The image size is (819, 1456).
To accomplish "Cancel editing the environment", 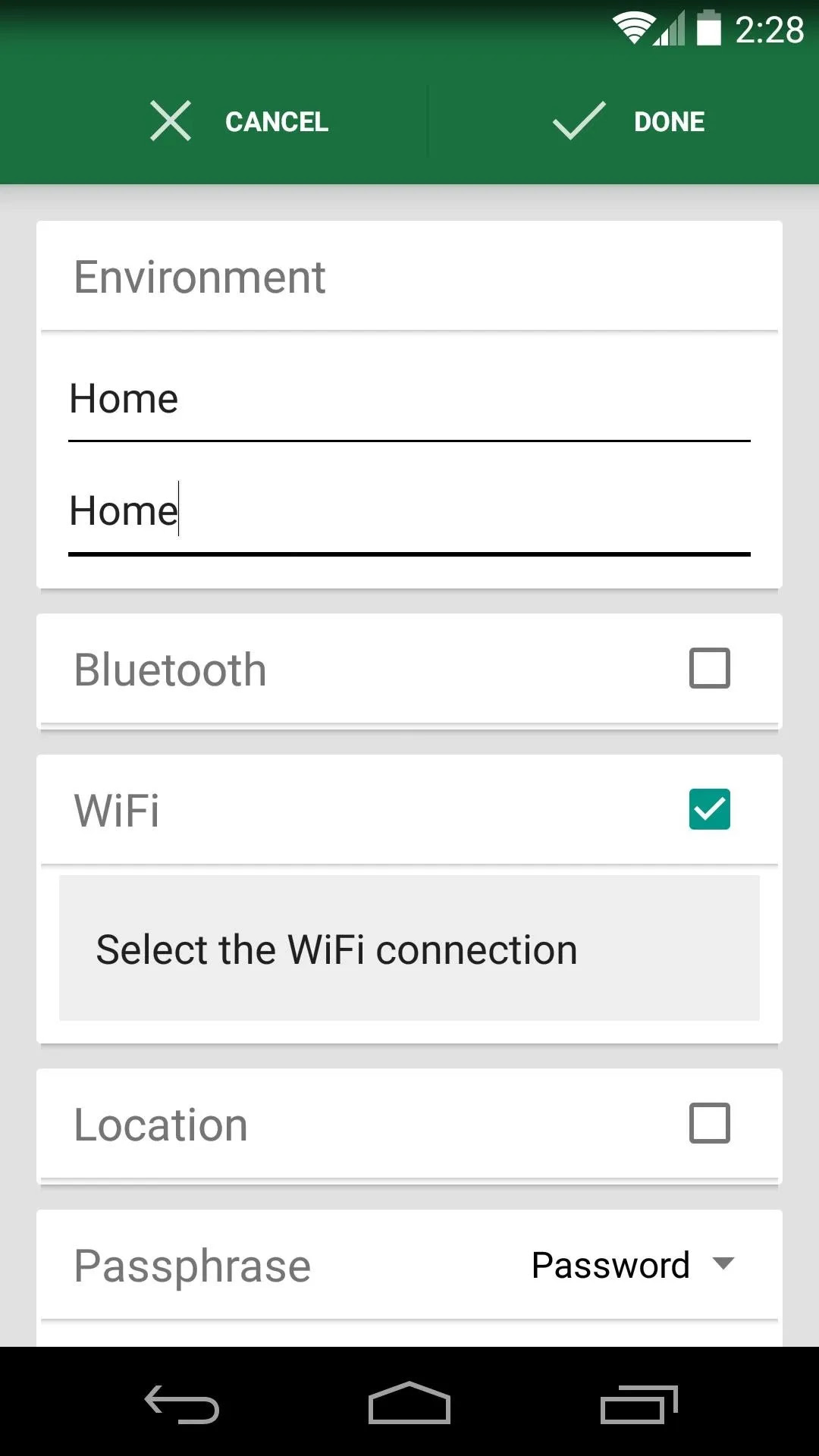I will pos(239,121).
